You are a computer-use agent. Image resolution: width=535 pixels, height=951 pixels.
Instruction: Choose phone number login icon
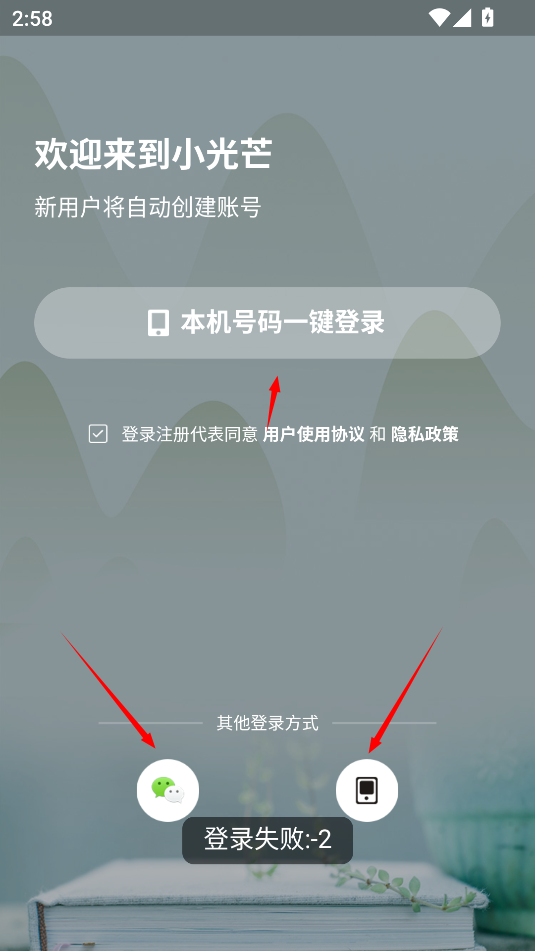pyautogui.click(x=367, y=790)
